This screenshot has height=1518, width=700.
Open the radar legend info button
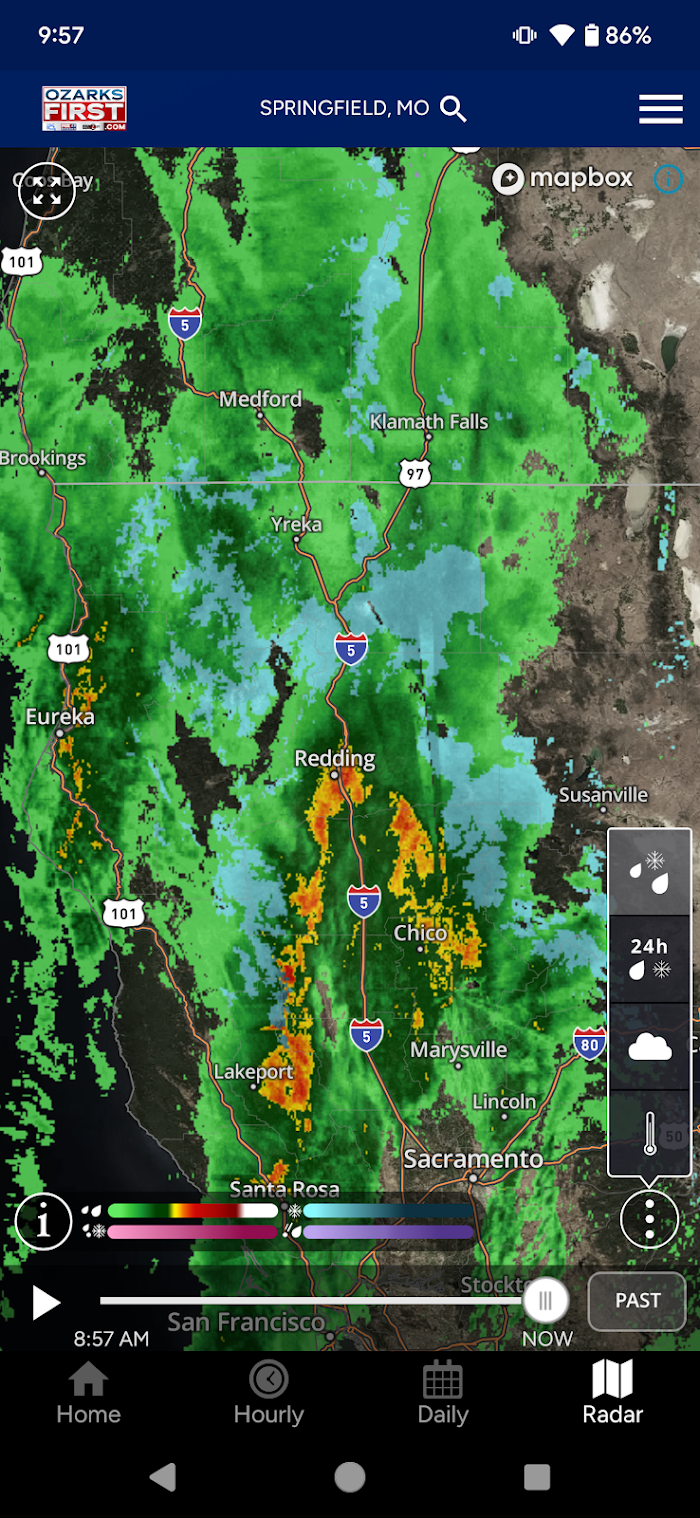coord(43,1222)
